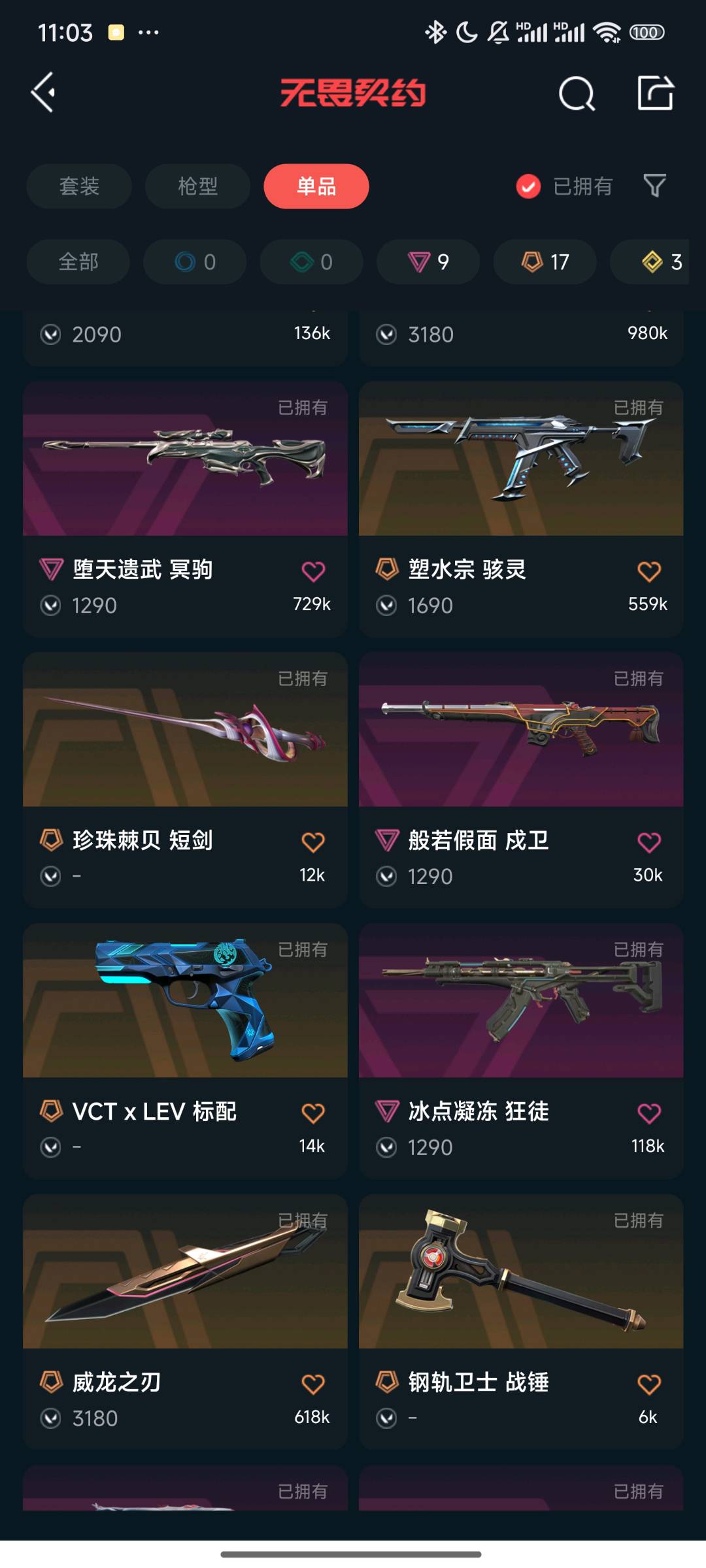Go back using the top-left arrow
The height and width of the screenshot is (1568, 706).
(44, 92)
